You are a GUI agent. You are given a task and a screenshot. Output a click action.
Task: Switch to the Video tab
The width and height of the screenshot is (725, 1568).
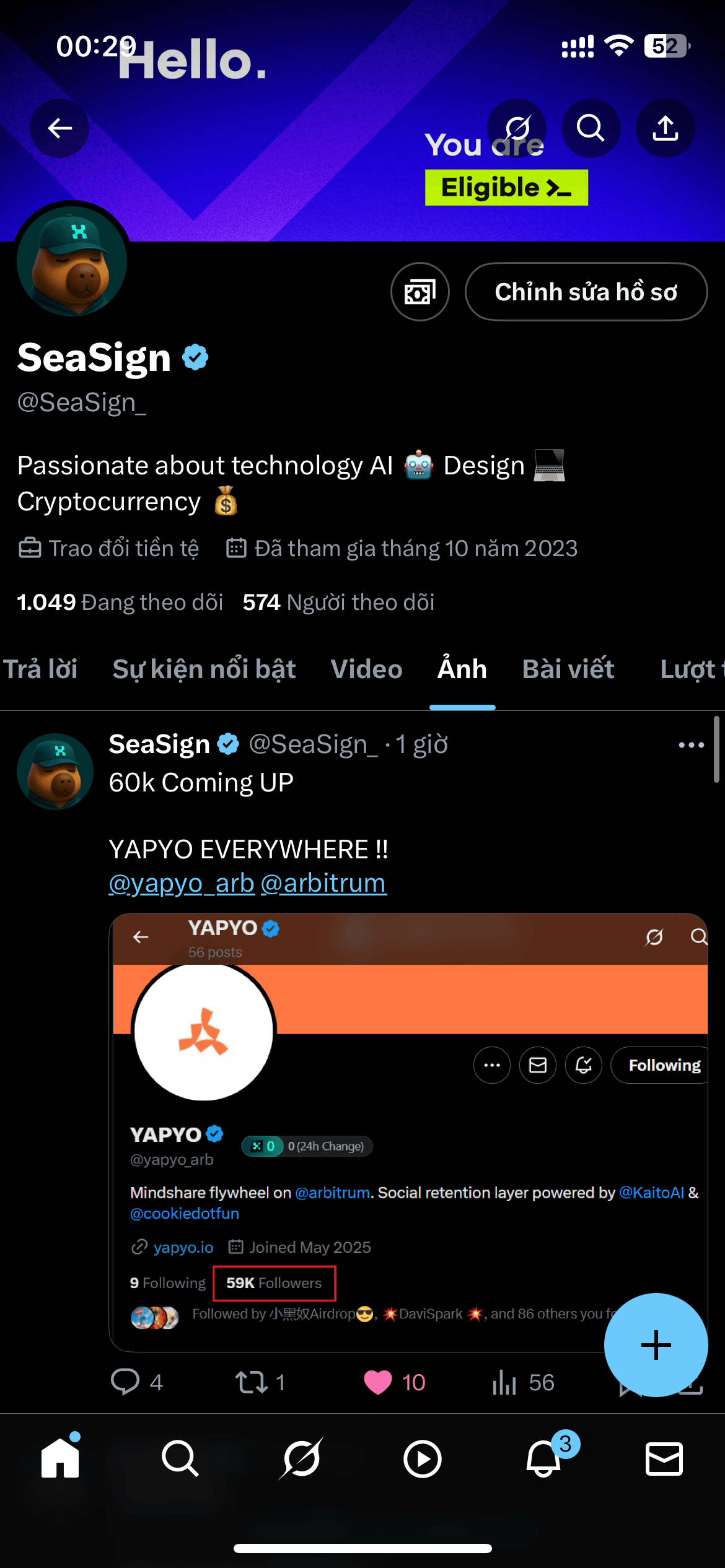coord(366,669)
